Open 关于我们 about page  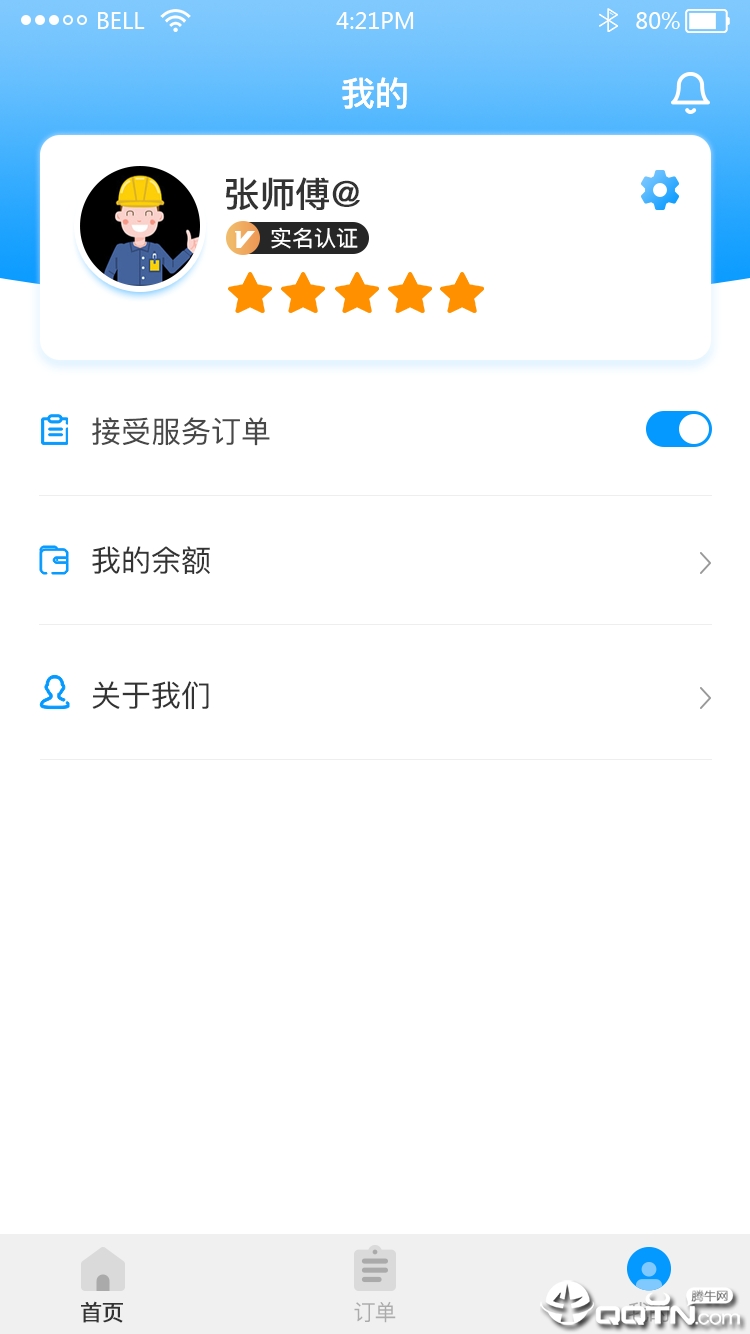(375, 695)
